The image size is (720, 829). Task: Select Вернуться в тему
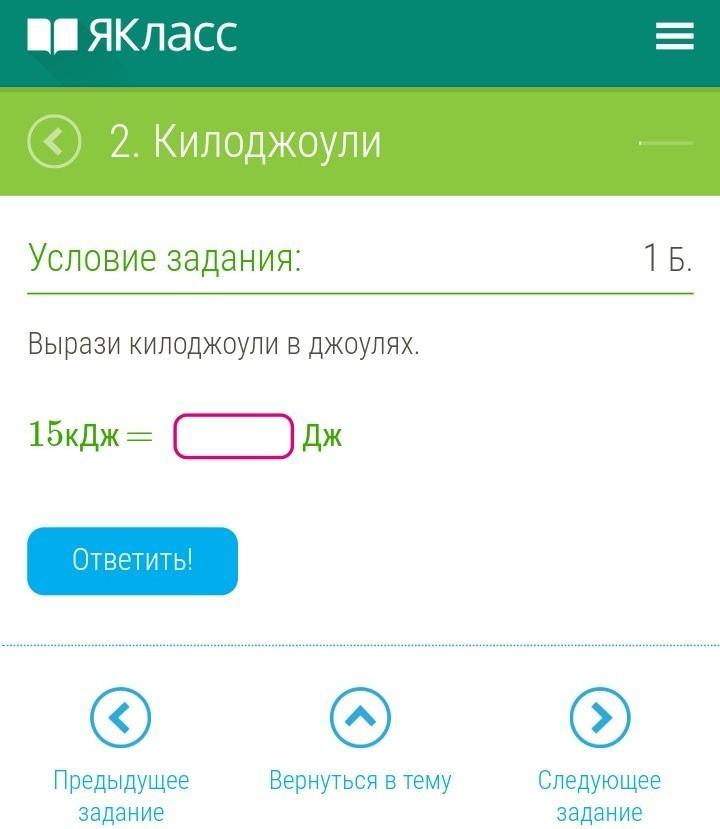tap(360, 719)
